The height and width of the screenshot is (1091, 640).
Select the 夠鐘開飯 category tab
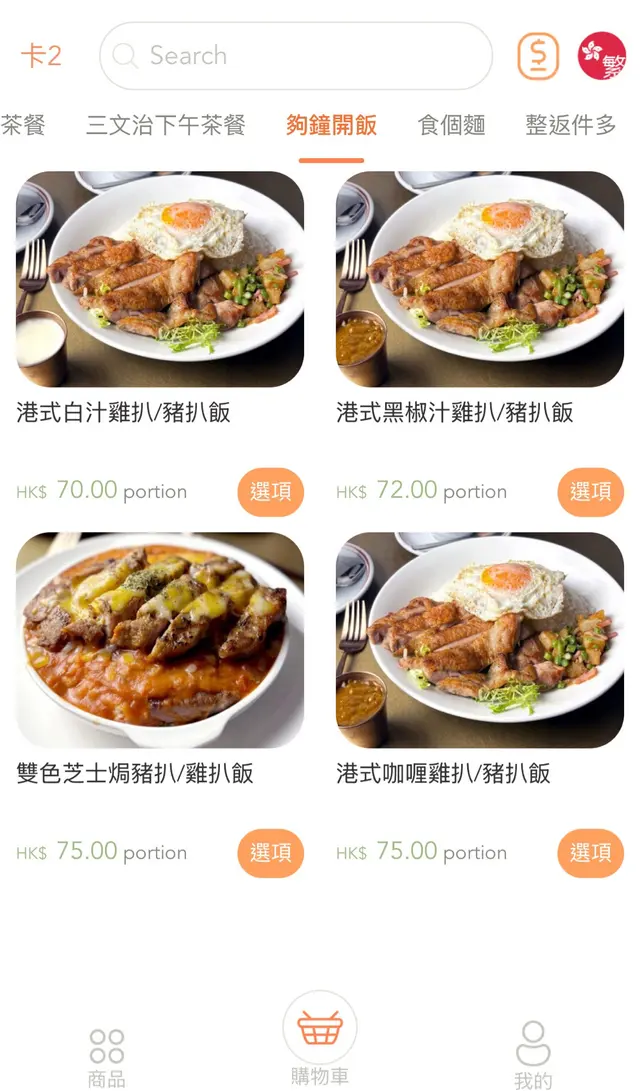[x=331, y=125]
